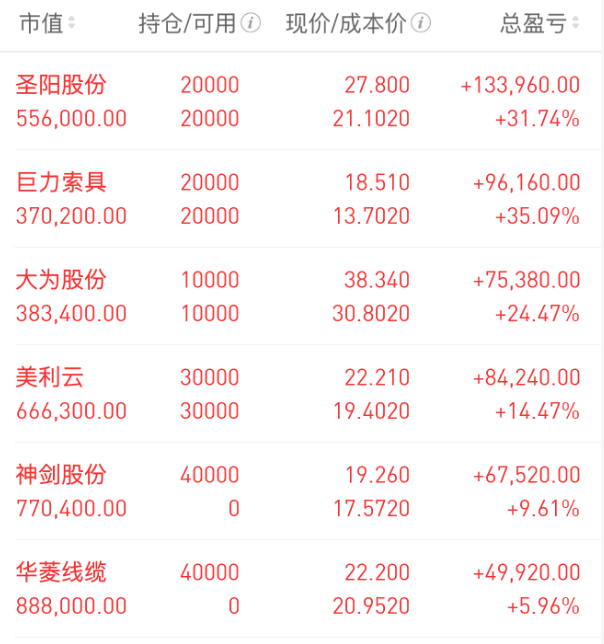
Task: Open info icon beside 现价/成本价
Action: coord(421,23)
